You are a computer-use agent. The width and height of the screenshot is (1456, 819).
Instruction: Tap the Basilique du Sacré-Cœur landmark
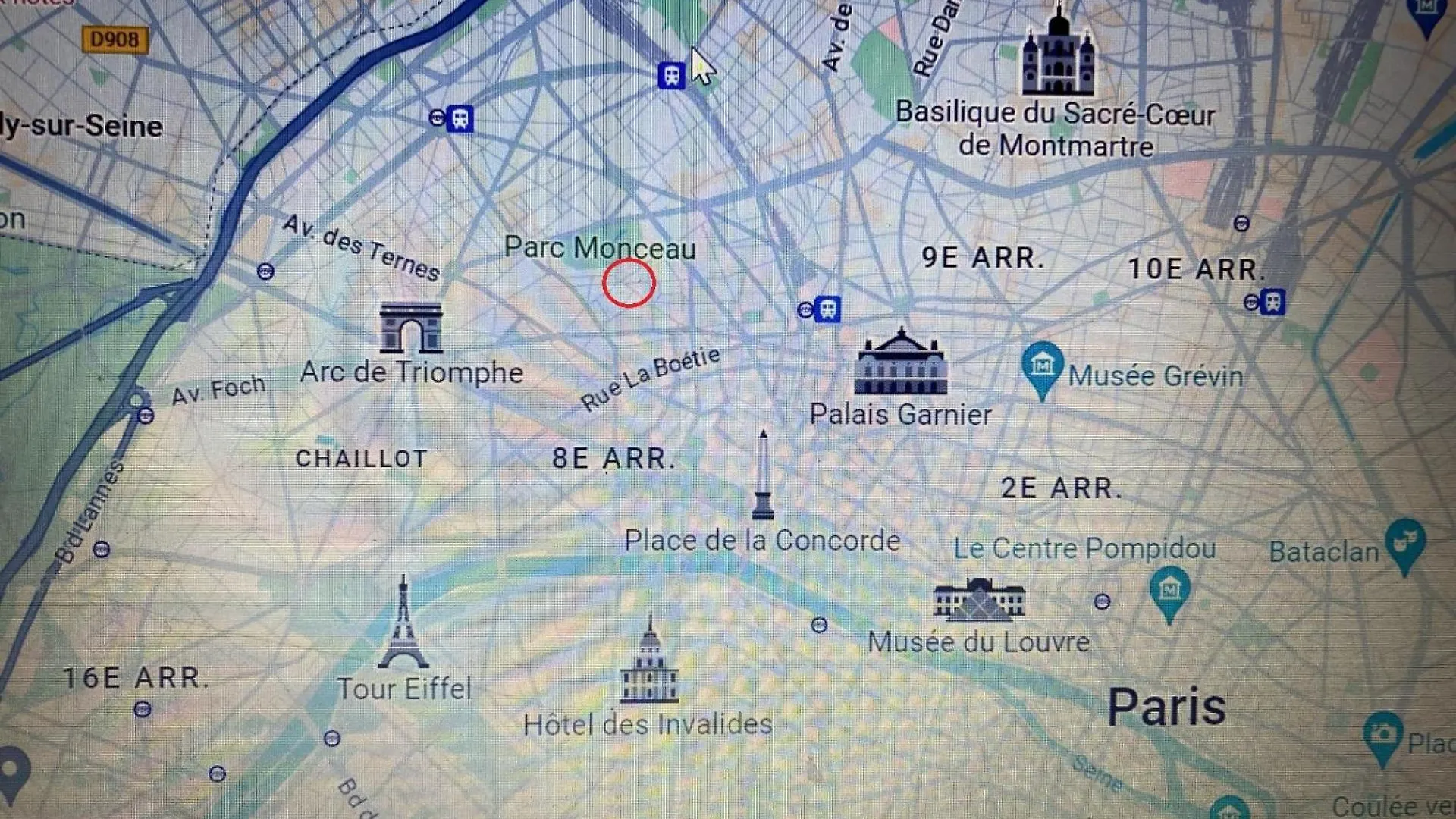pyautogui.click(x=1058, y=53)
